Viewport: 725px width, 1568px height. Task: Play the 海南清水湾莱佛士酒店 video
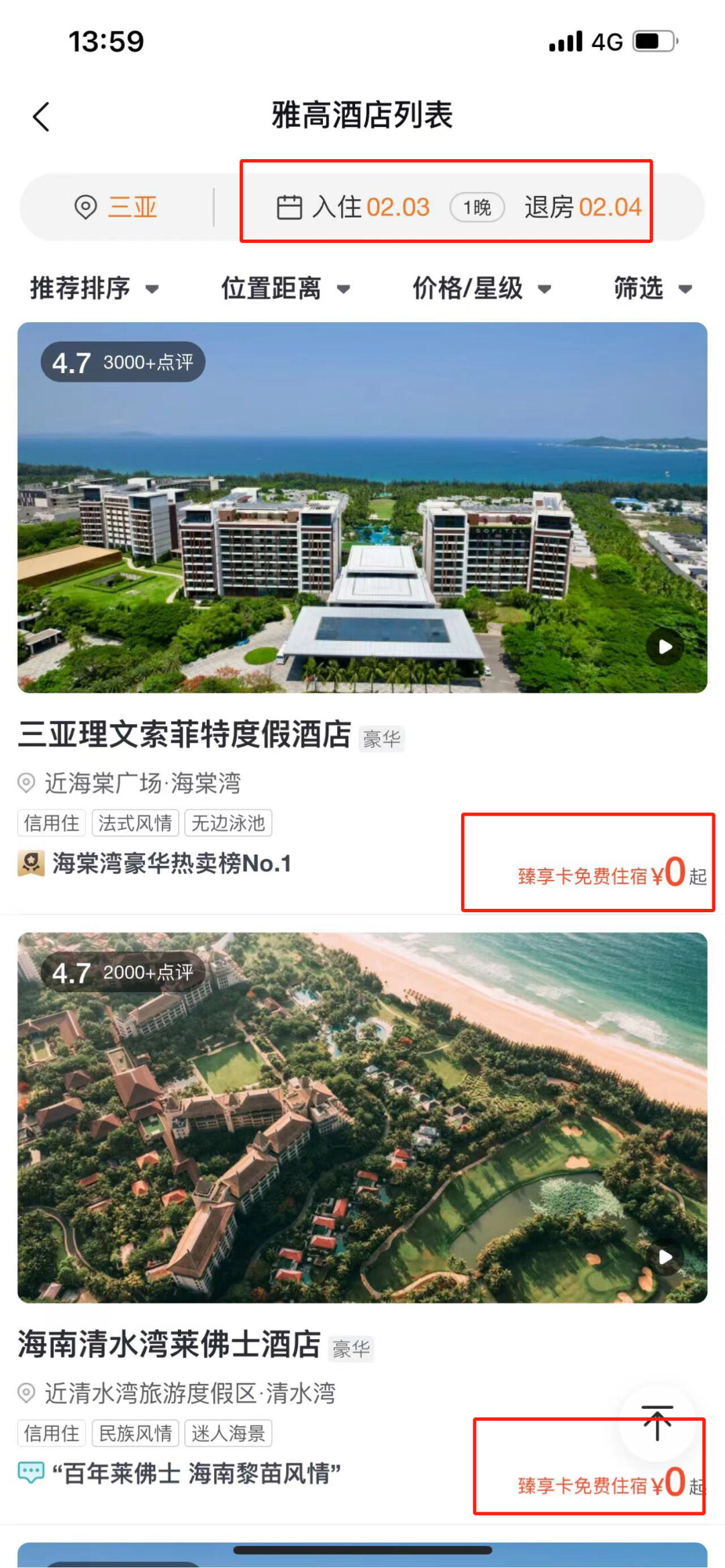(665, 1257)
